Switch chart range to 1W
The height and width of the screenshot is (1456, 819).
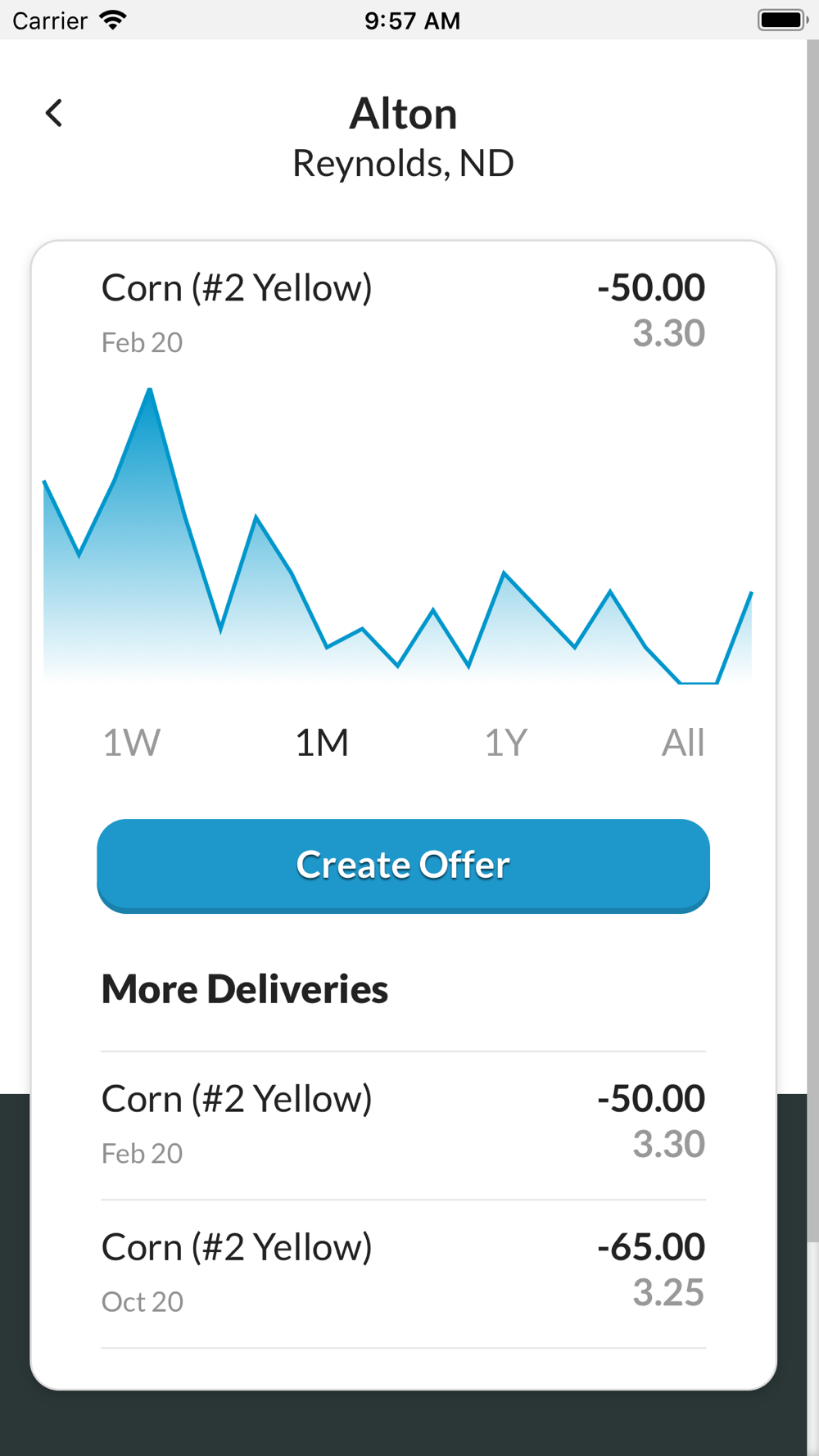(131, 743)
